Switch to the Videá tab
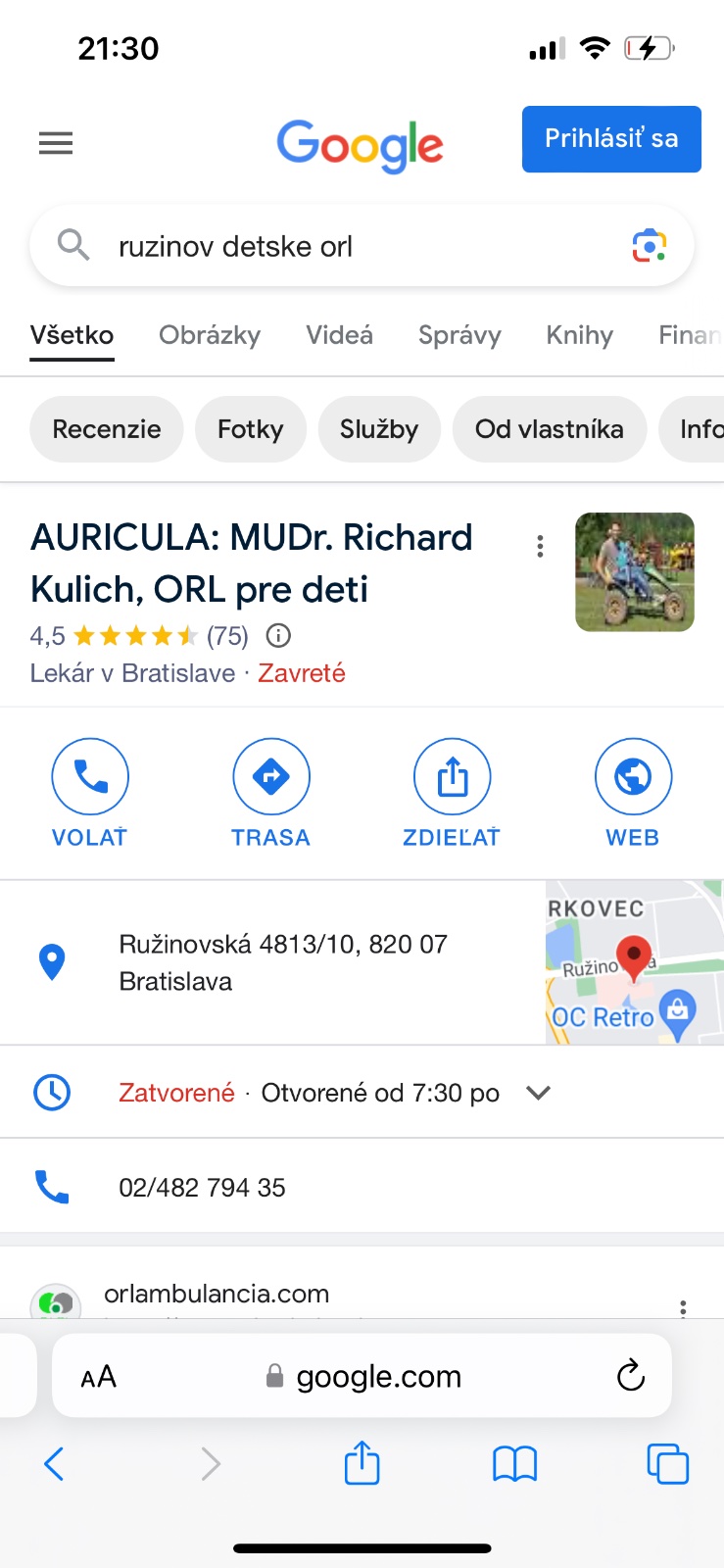Screen dimensions: 724x1568 pyautogui.click(x=339, y=335)
